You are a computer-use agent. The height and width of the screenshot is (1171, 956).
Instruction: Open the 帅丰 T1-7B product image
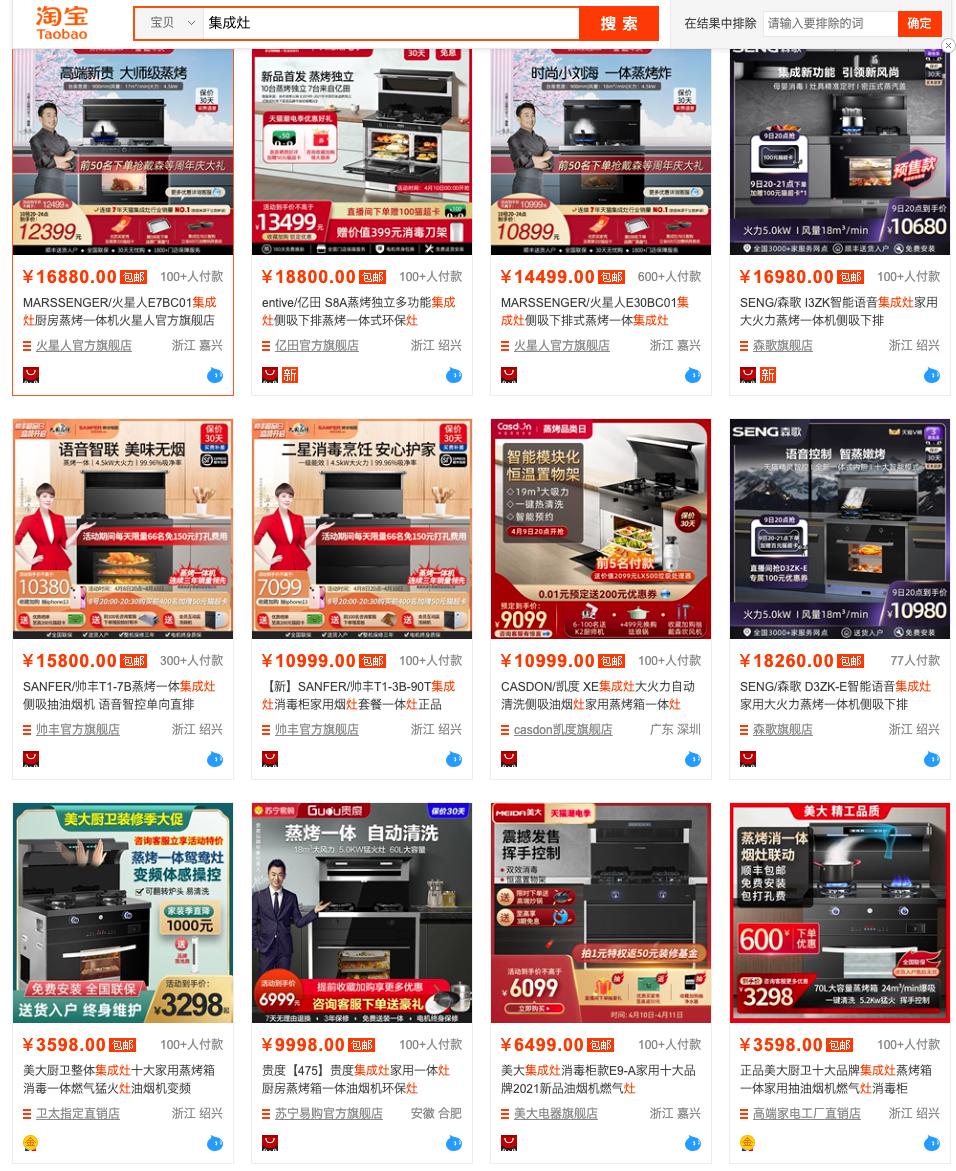122,529
